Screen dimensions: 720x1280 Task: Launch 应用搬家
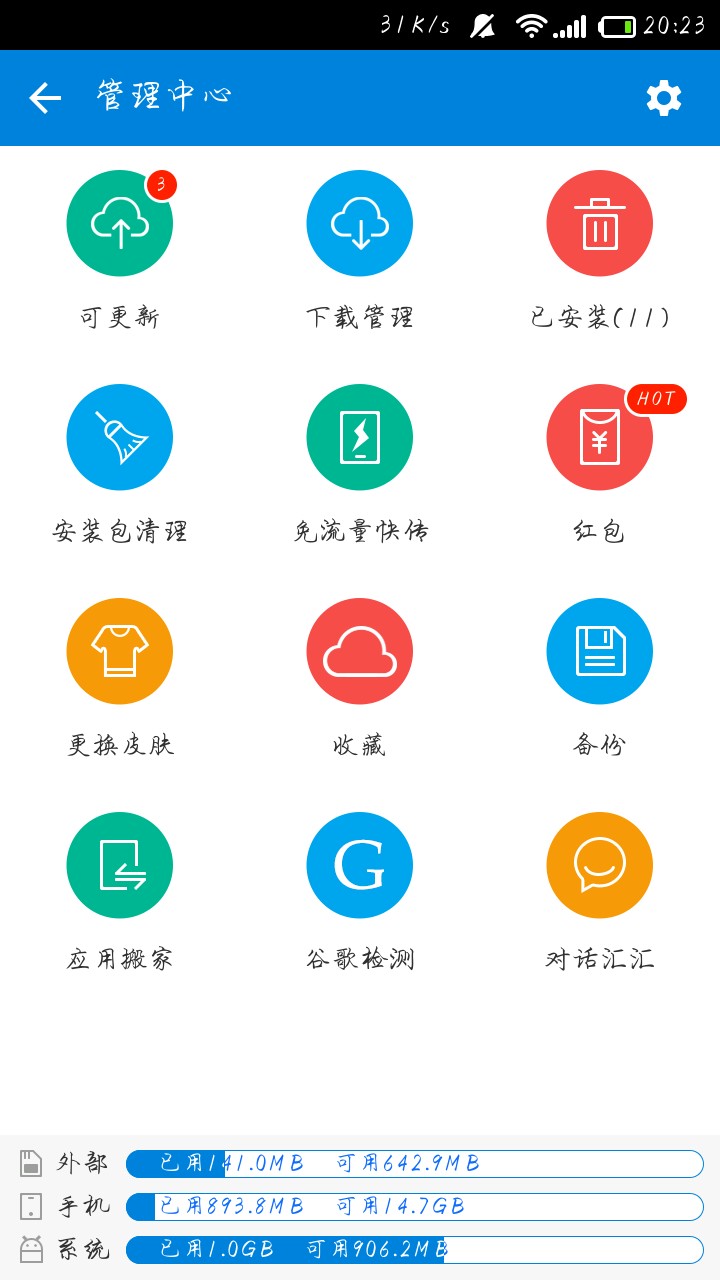(120, 865)
